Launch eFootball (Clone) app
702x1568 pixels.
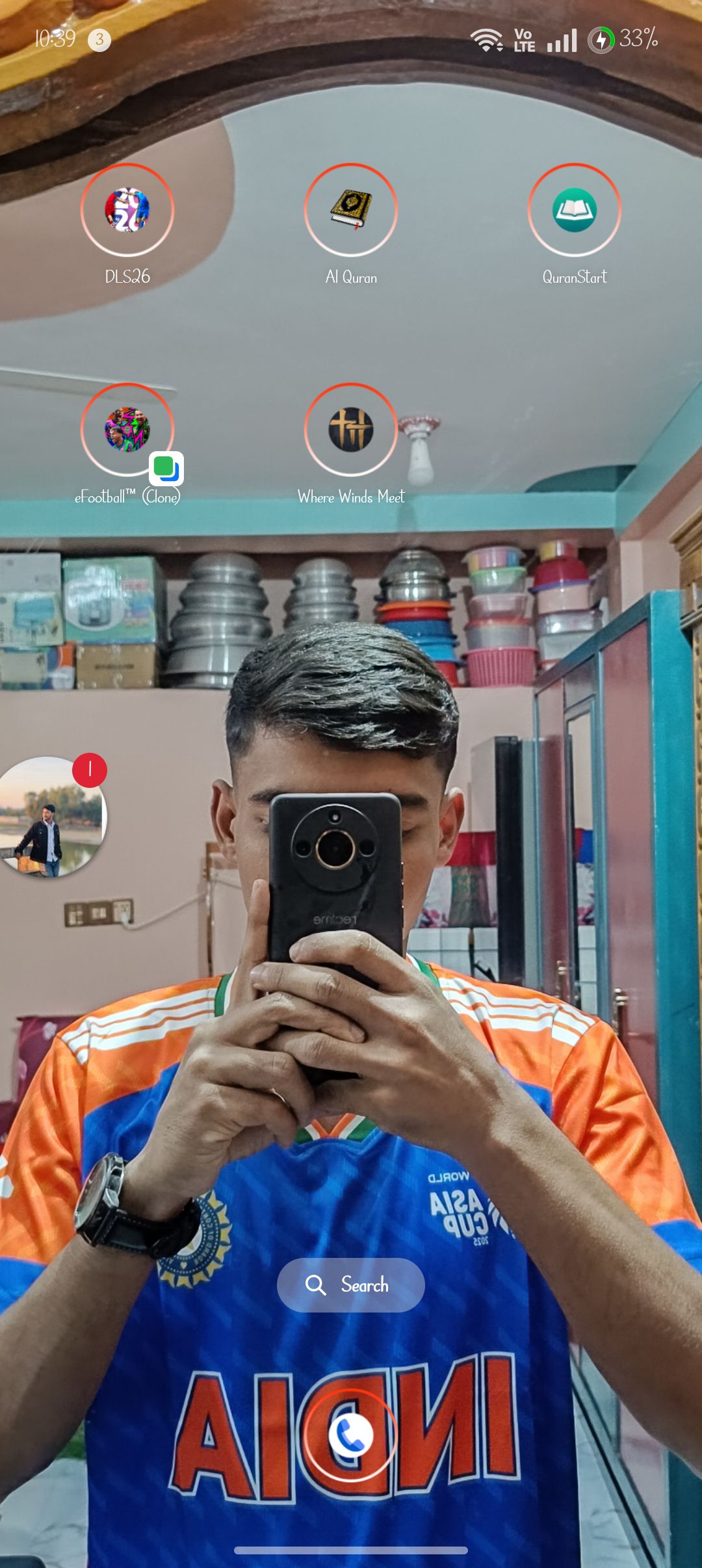pyautogui.click(x=127, y=430)
